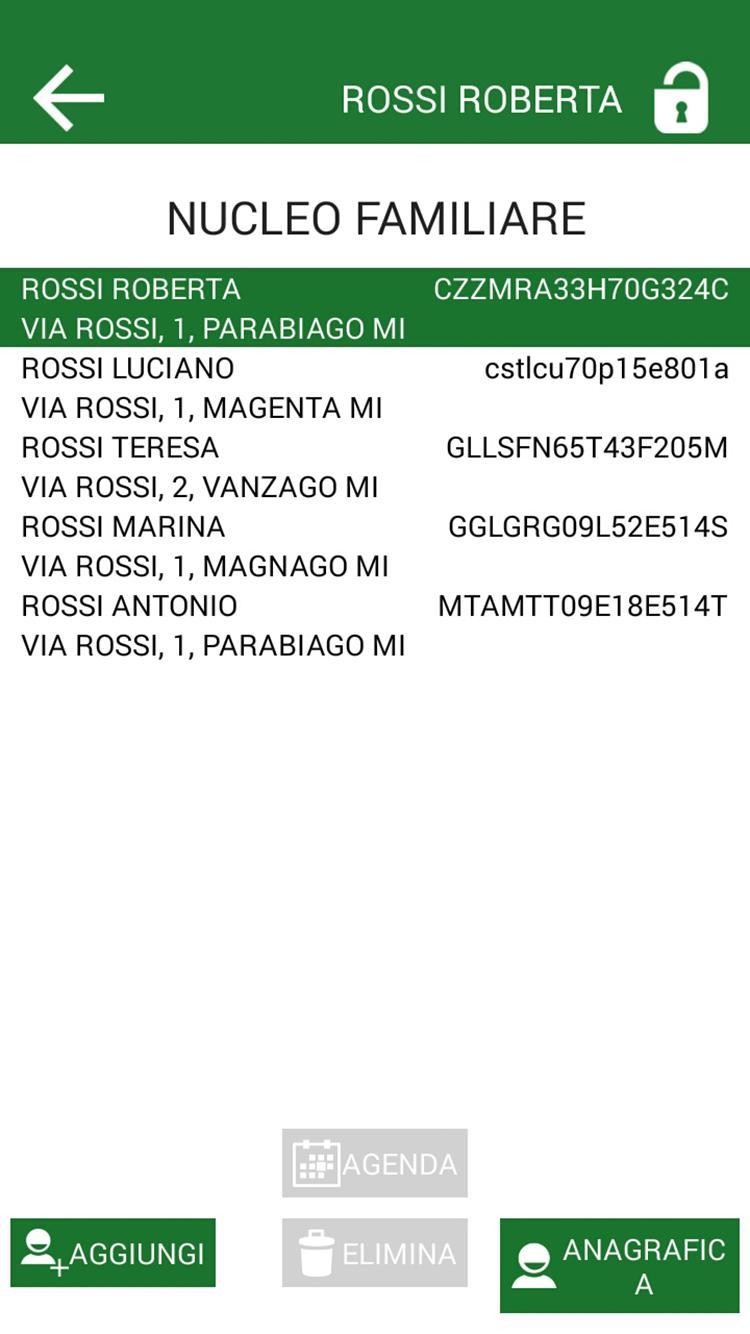The image size is (750, 1334).
Task: Select ROSSI LUCIANO from the family list
Action: coord(375,388)
